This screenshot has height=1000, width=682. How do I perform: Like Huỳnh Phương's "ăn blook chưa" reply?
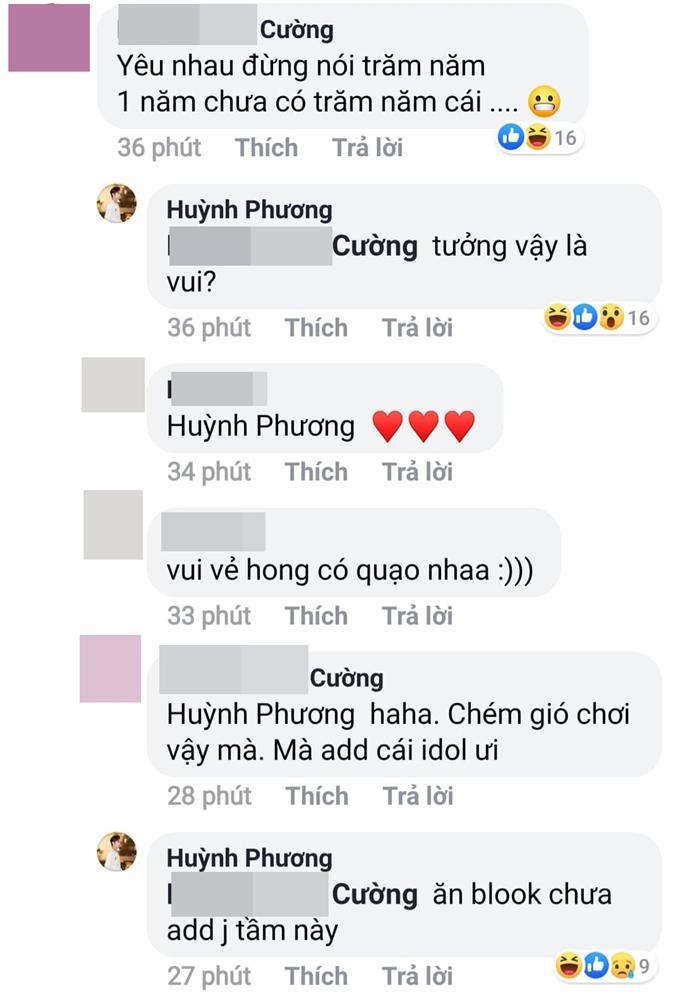(316, 976)
